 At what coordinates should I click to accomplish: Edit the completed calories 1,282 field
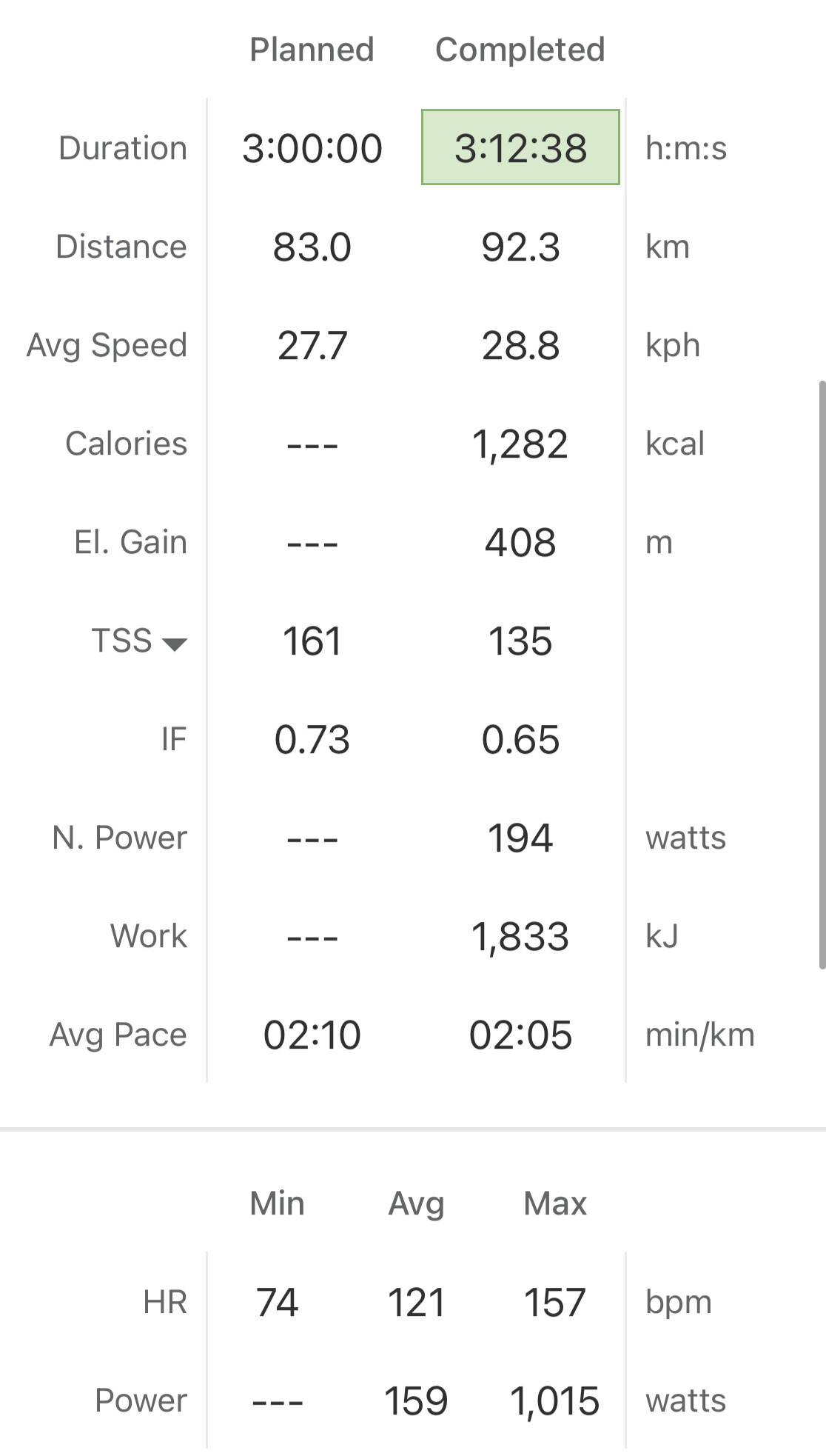click(x=520, y=444)
